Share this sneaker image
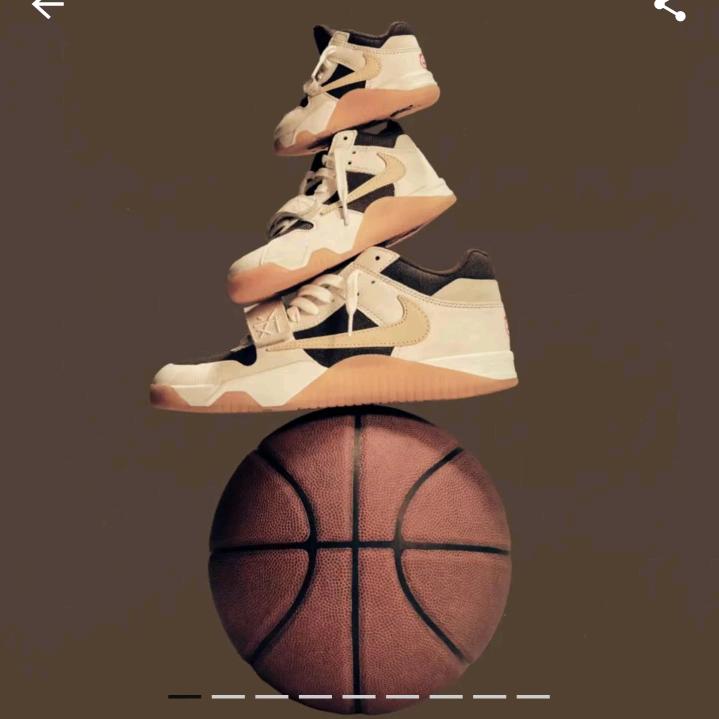This screenshot has height=719, width=719. [x=669, y=8]
